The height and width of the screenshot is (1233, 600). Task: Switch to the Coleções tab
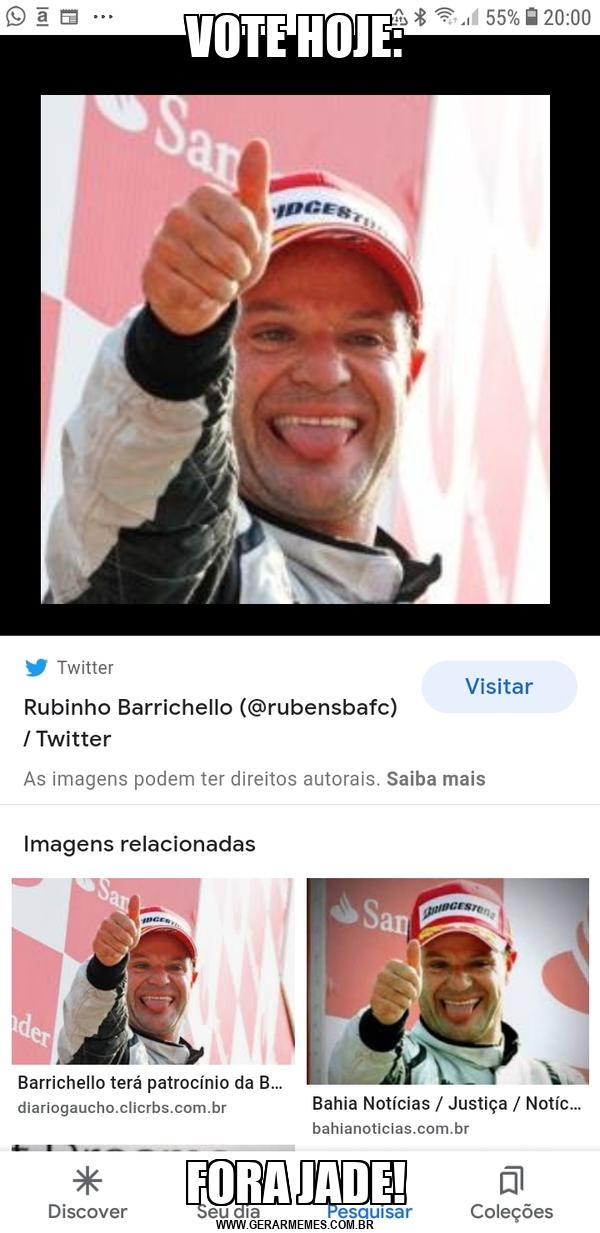pos(511,1193)
